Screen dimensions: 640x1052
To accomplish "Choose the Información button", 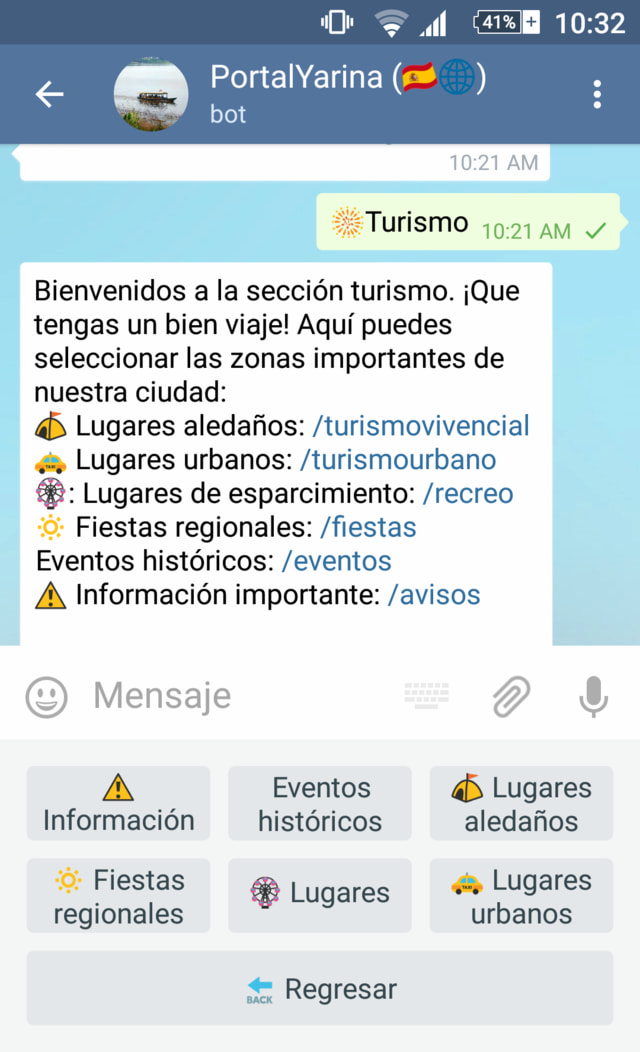I will 118,804.
